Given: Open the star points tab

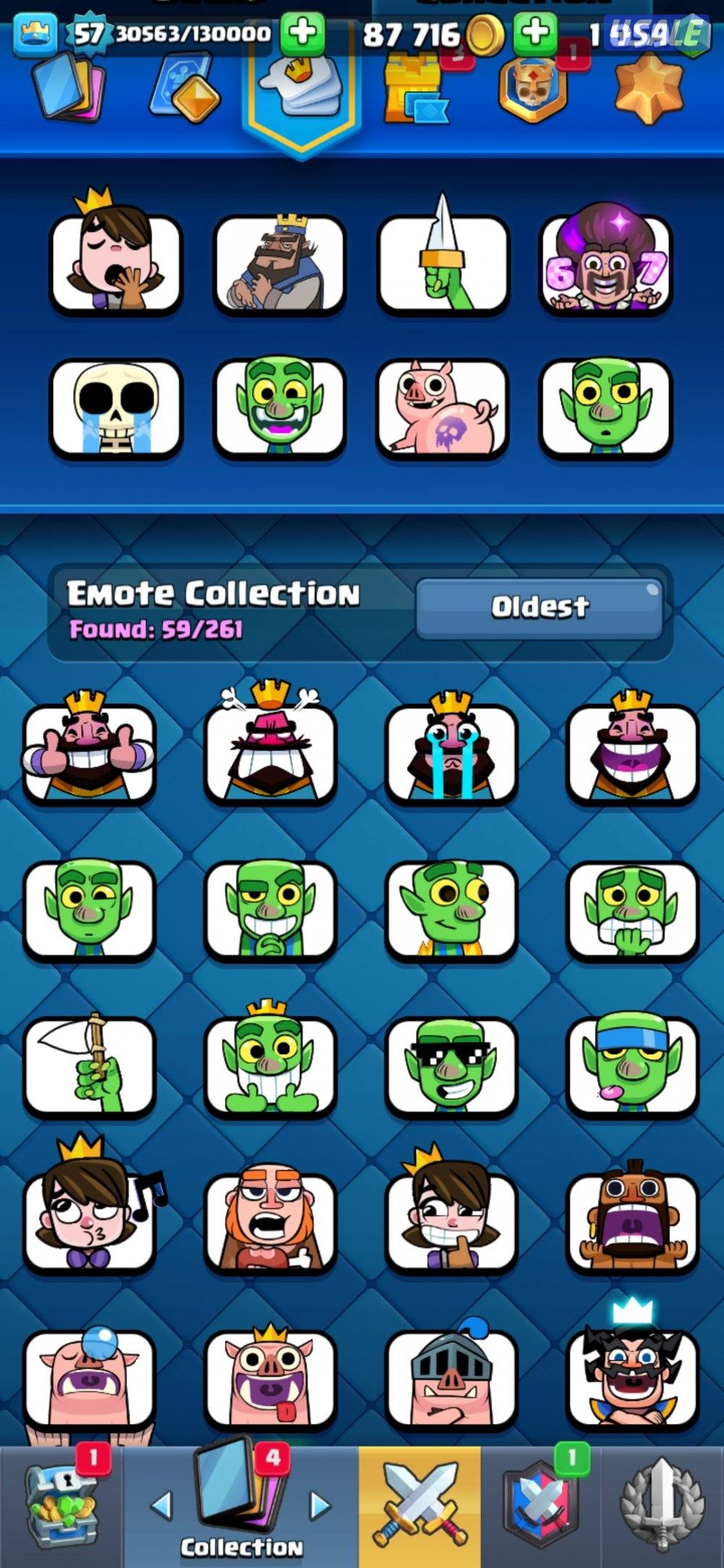Looking at the screenshot, I should click(648, 89).
